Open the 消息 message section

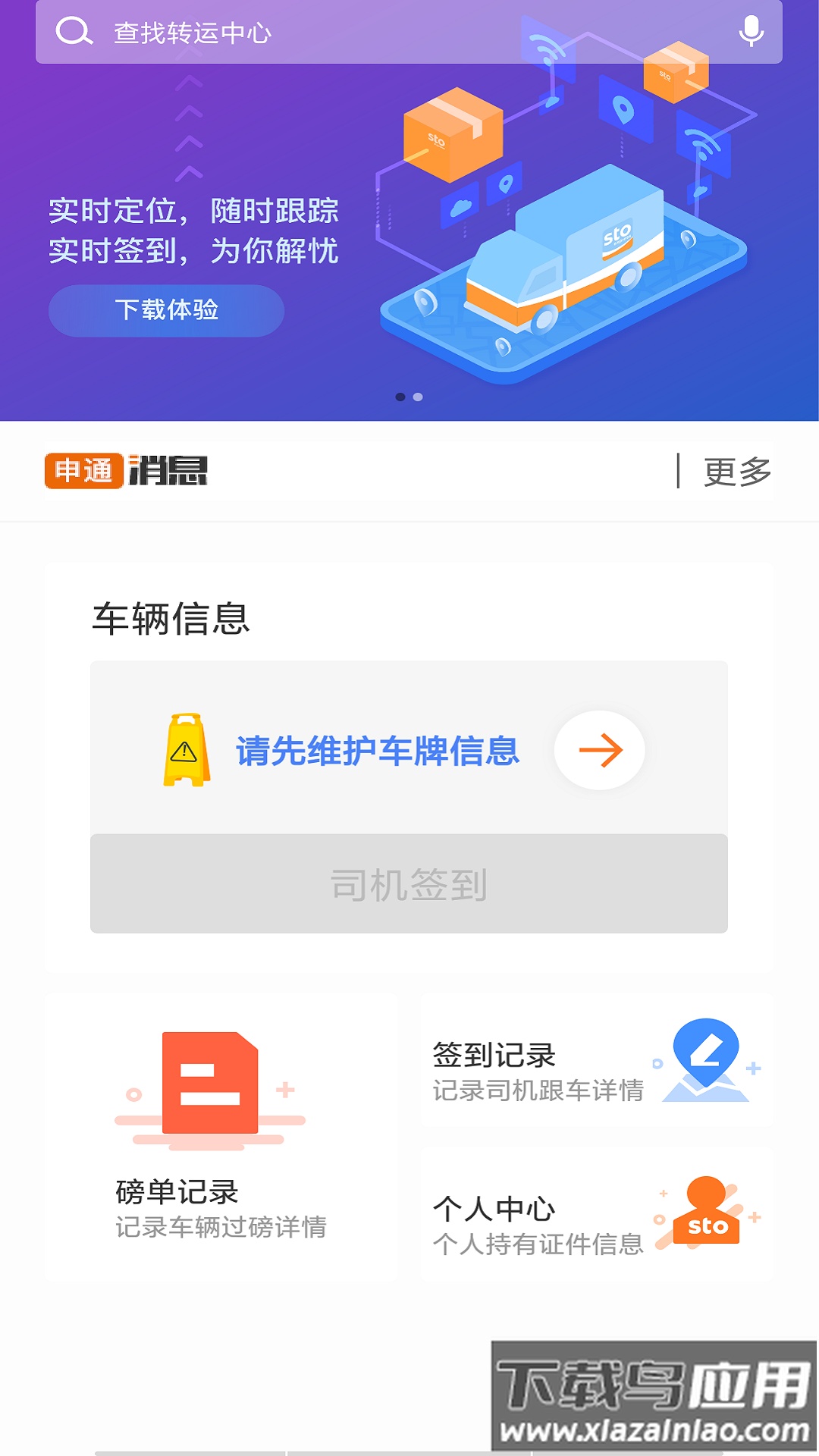tap(168, 470)
